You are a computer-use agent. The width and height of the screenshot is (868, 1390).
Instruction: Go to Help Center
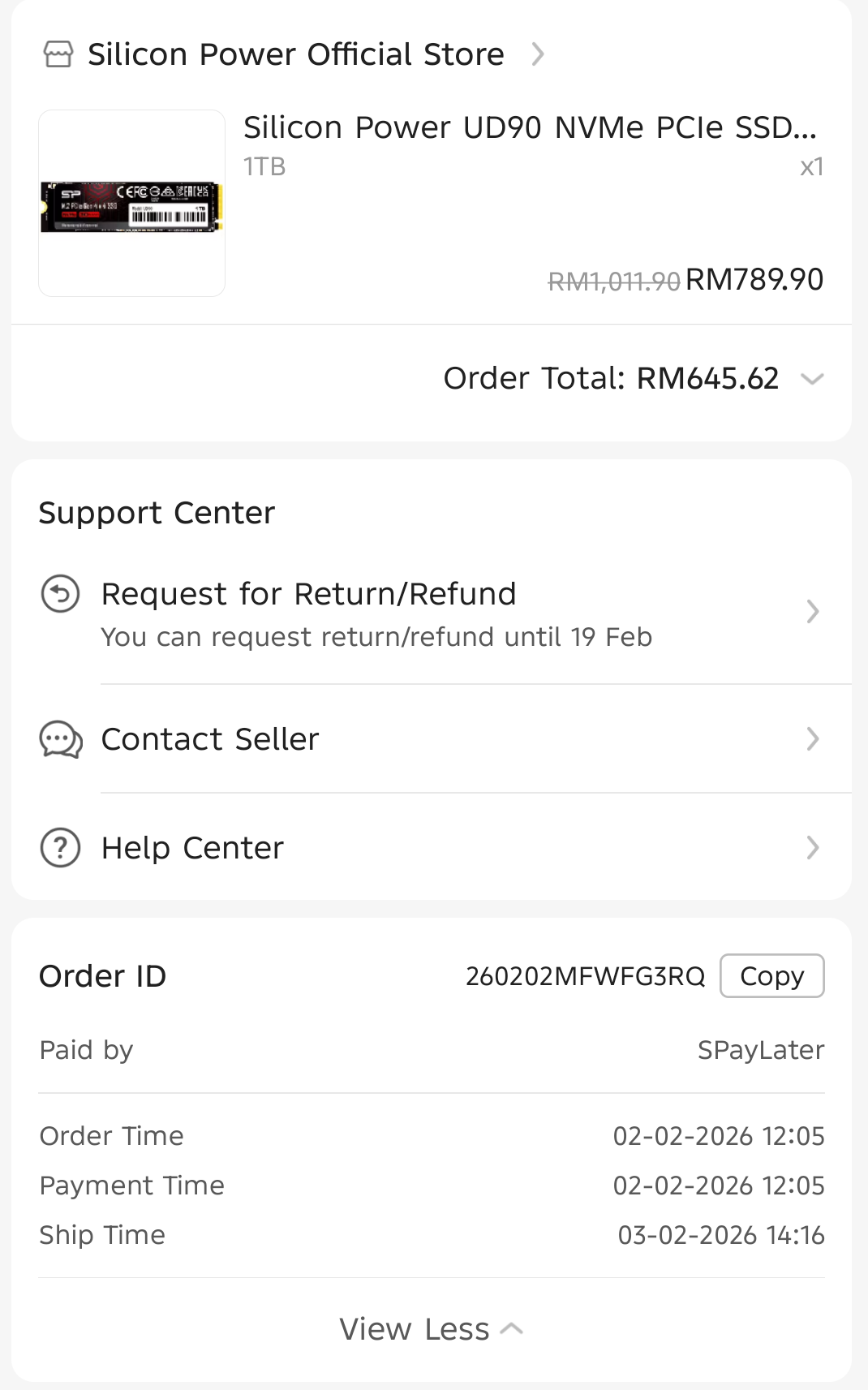click(x=430, y=848)
